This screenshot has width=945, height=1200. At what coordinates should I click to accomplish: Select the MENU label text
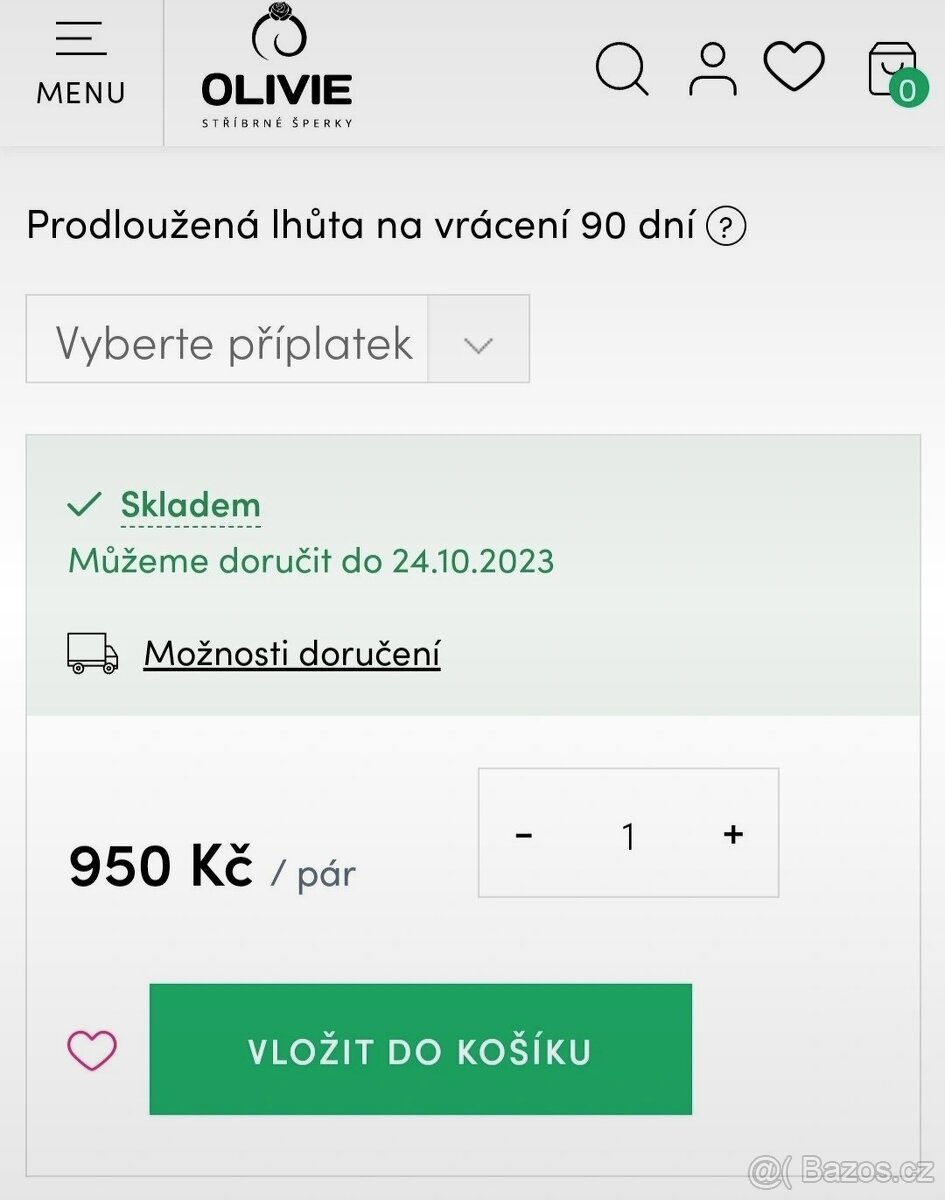pos(79,92)
